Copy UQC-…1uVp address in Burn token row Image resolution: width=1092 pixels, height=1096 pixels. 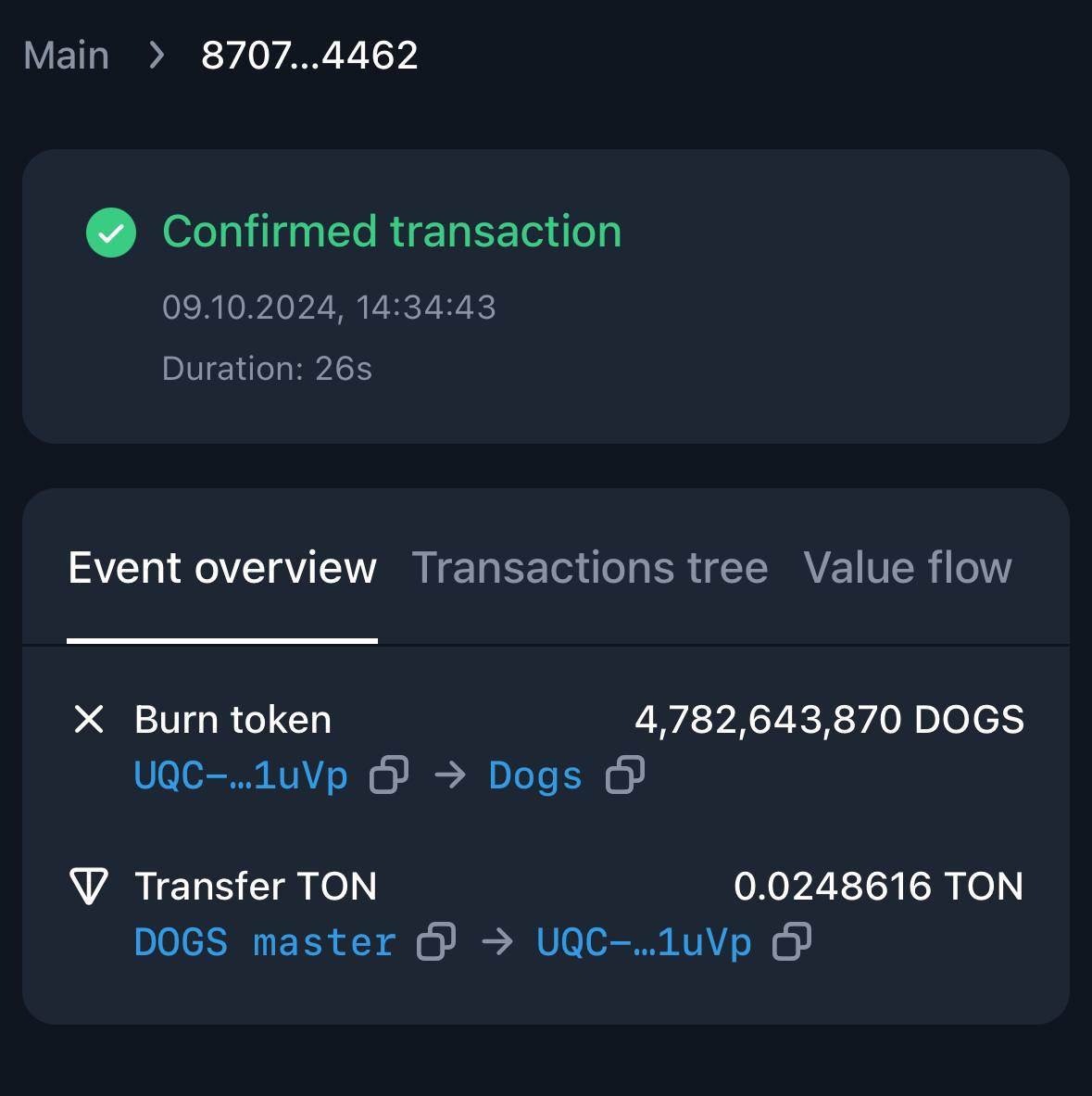coord(389,775)
